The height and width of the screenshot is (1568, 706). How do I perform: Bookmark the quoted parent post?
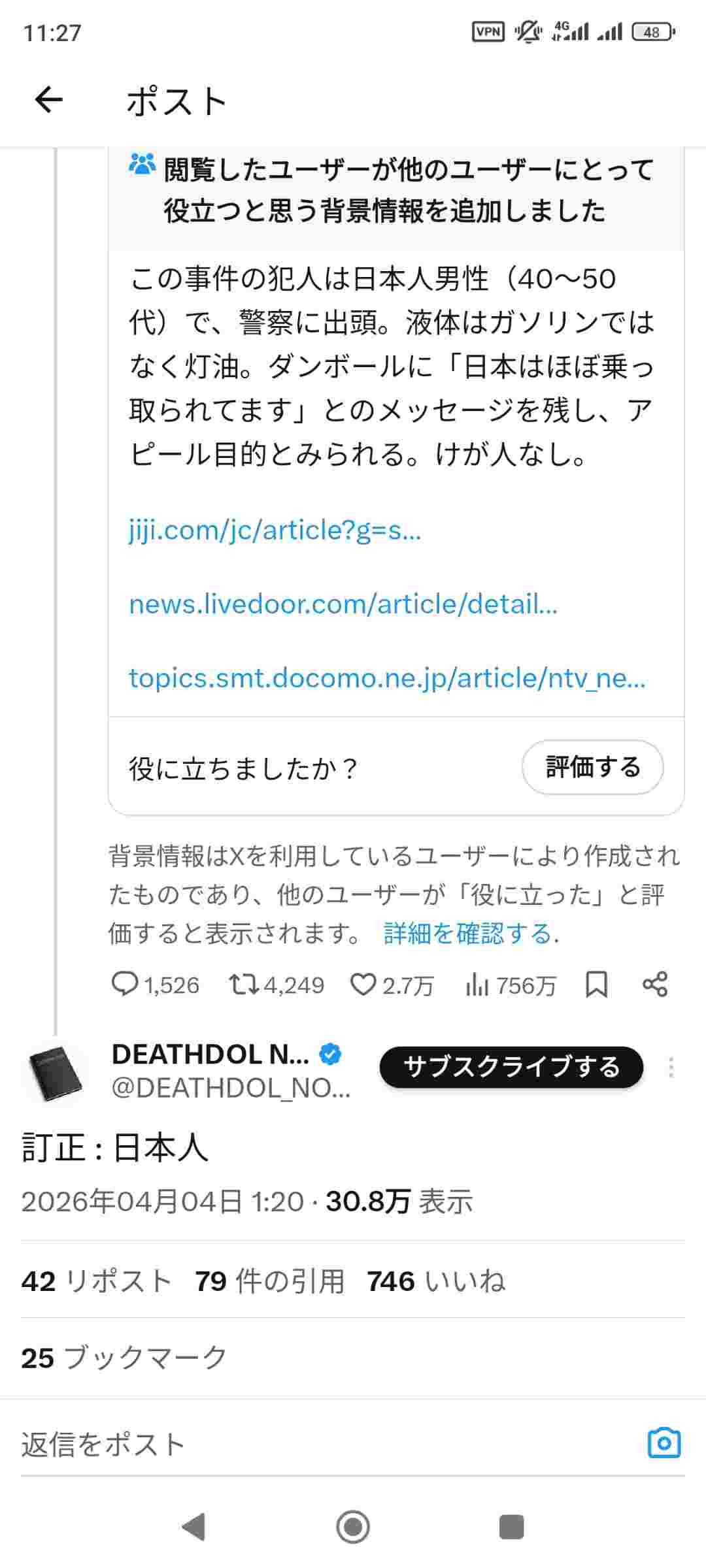[596, 985]
